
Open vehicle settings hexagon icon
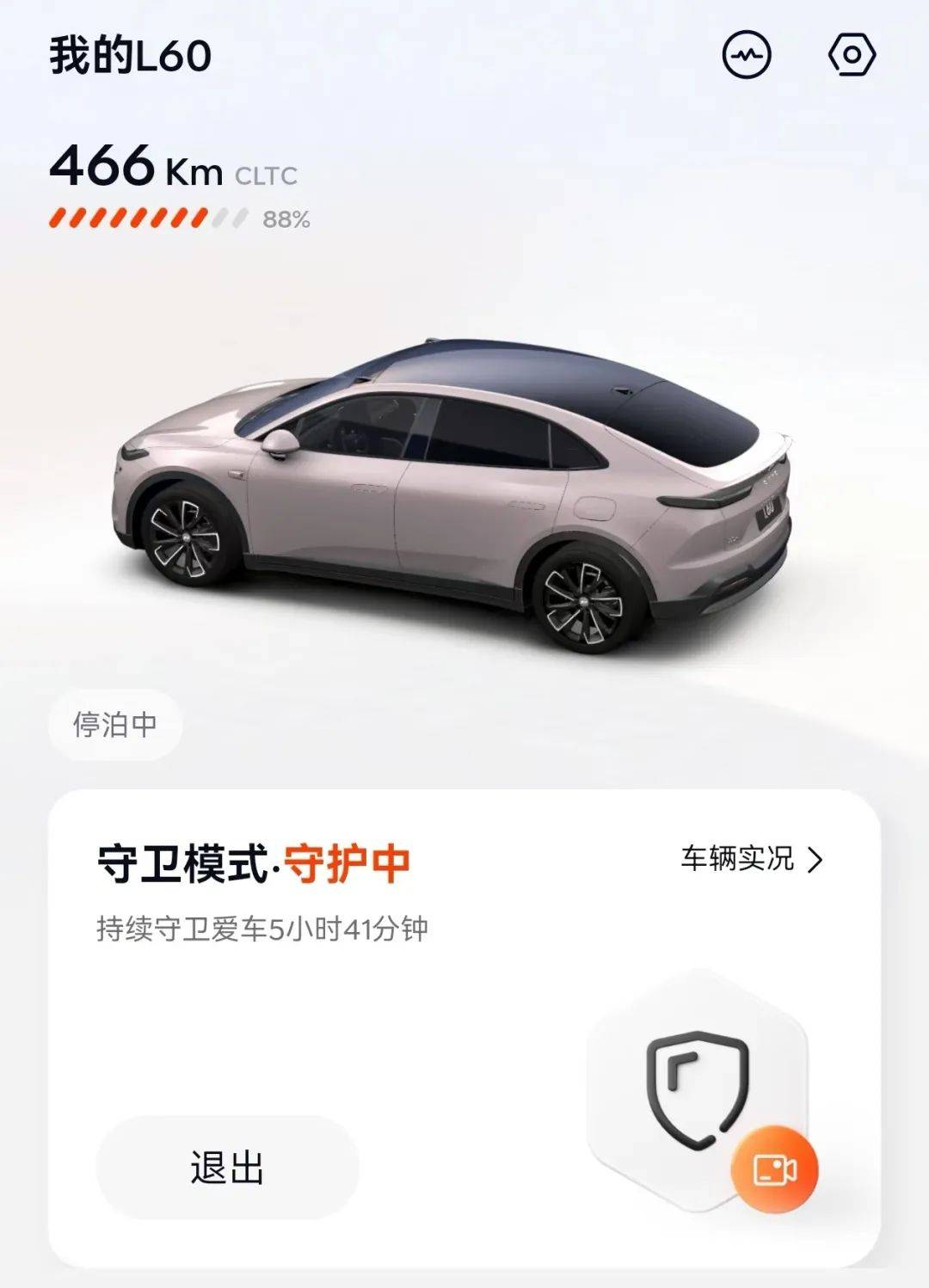[x=852, y=56]
